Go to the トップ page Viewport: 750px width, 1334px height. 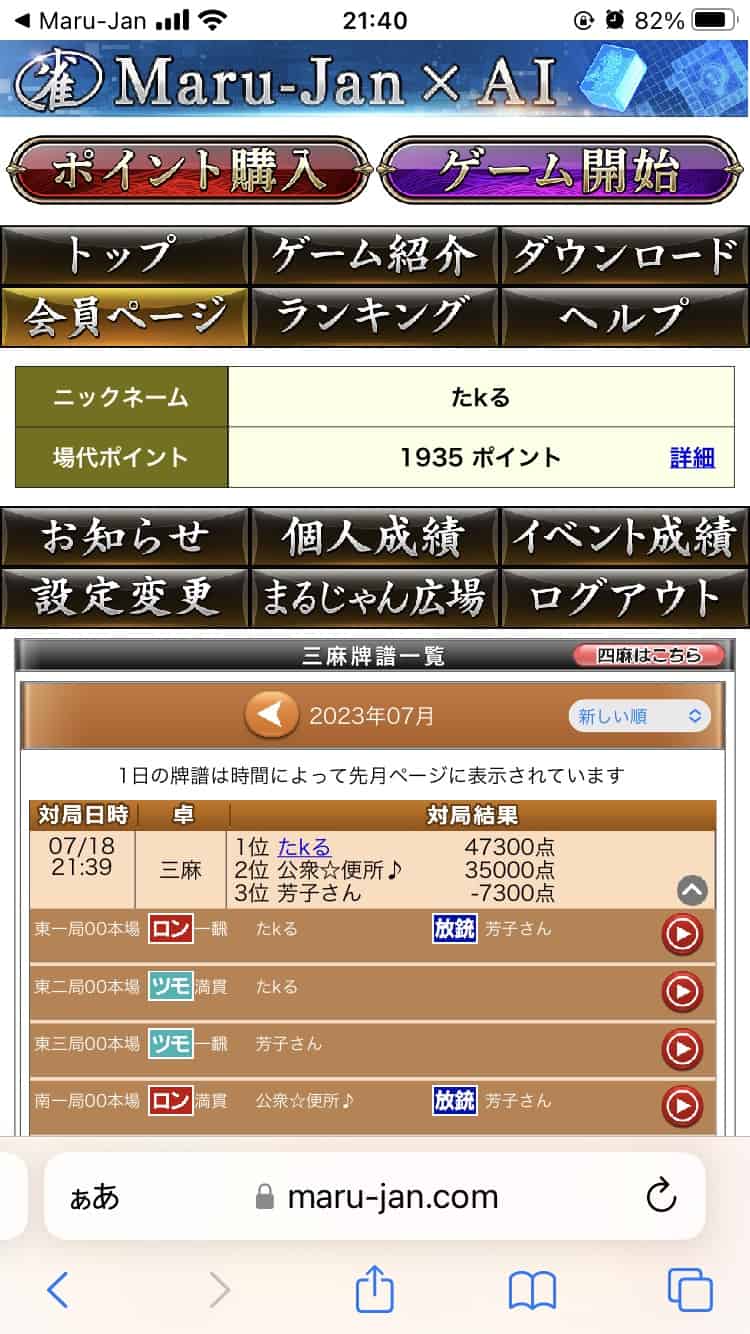pyautogui.click(x=124, y=256)
